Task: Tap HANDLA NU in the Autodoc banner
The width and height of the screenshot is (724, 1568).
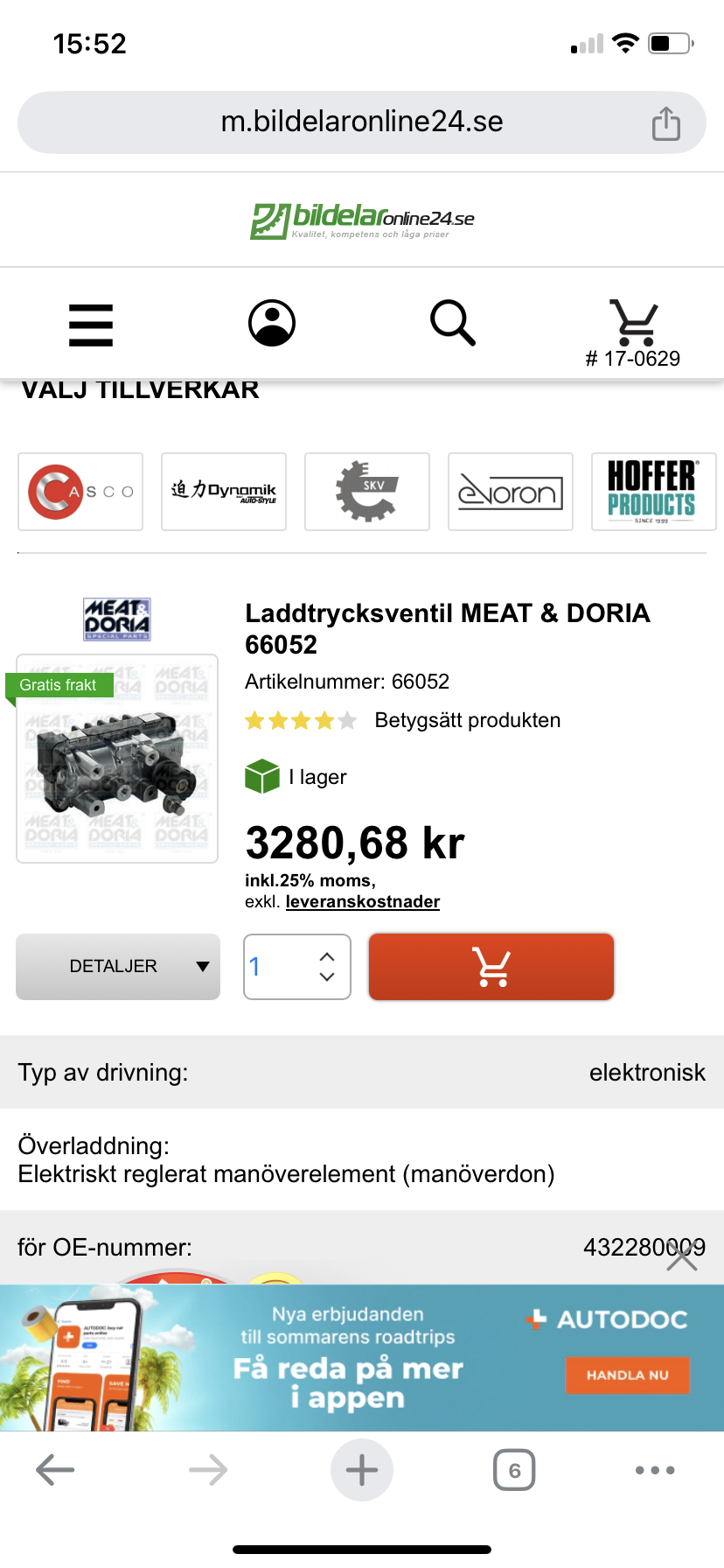Action: pyautogui.click(x=627, y=1375)
